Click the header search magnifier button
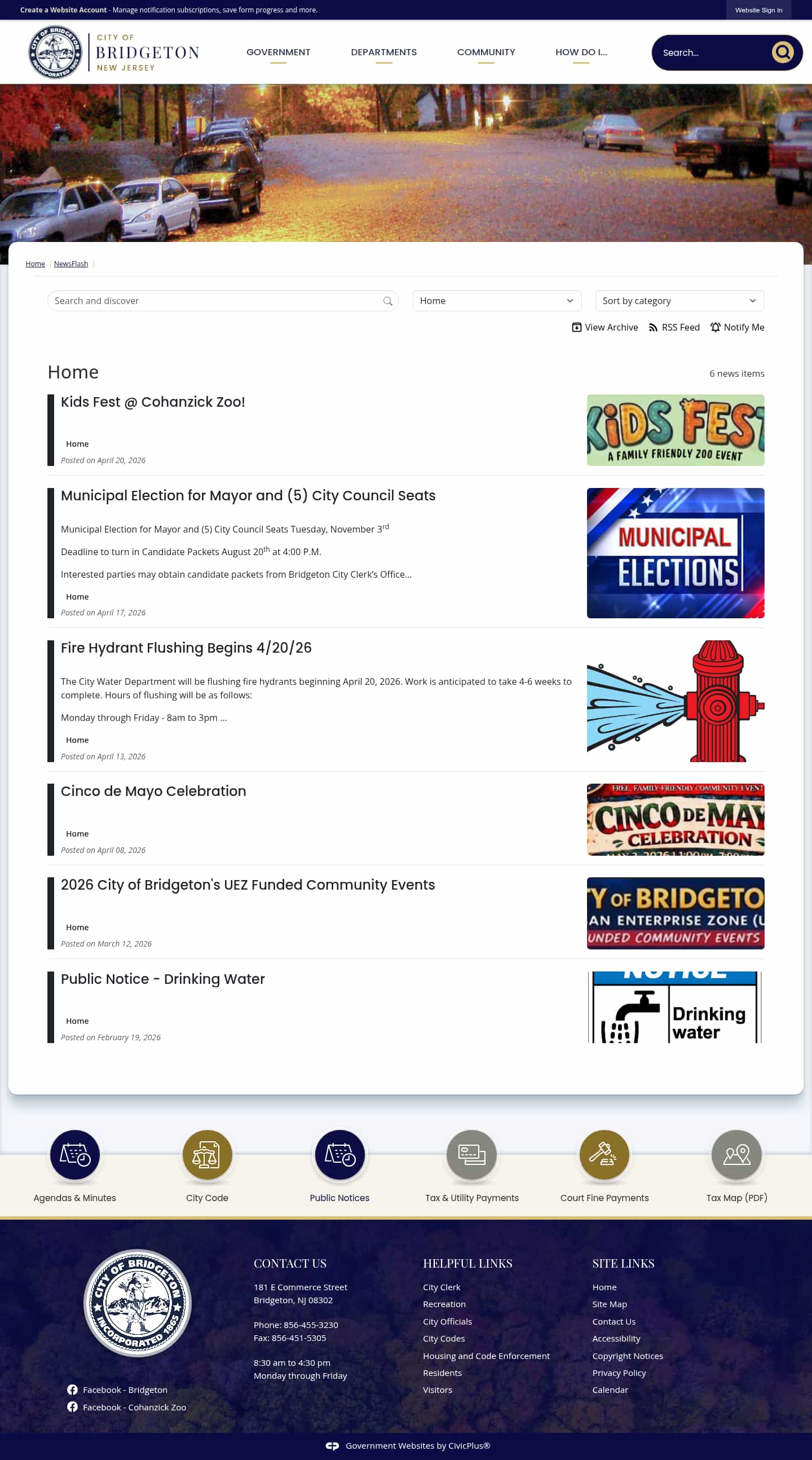Viewport: 812px width, 1460px height. 783,52
